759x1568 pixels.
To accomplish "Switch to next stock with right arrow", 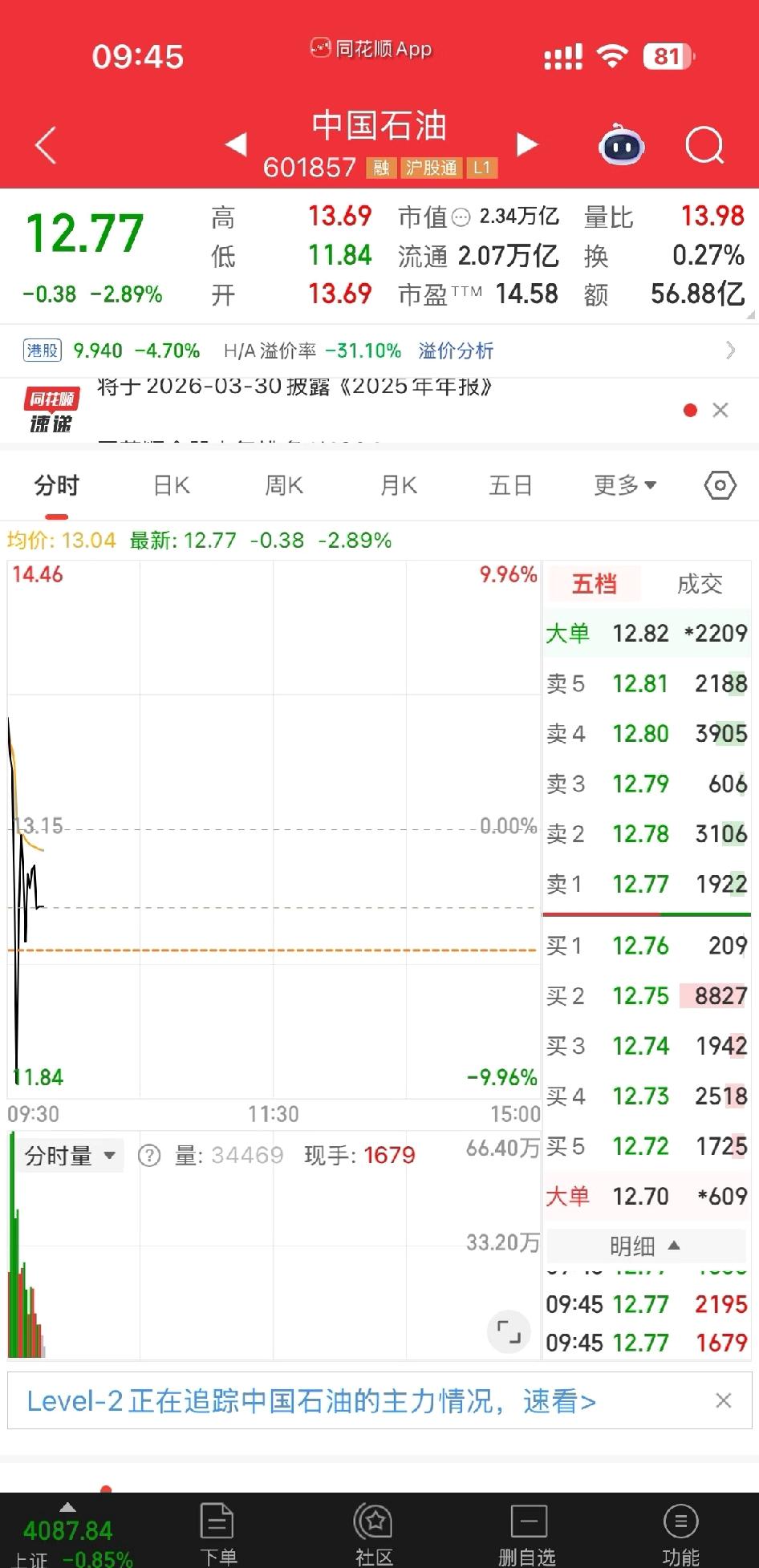I will [x=527, y=145].
